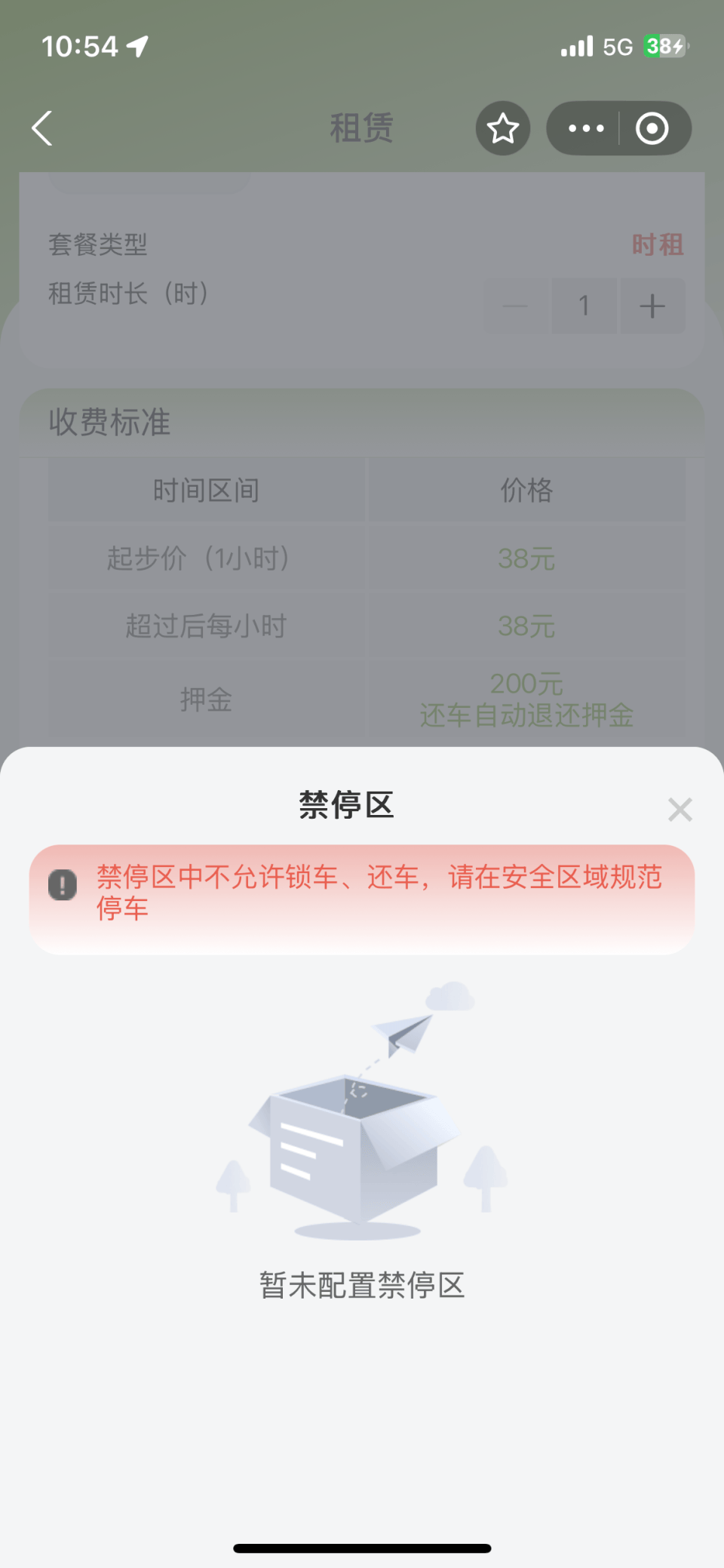Increase rental hours with the plus button
The image size is (724, 1568).
(652, 306)
